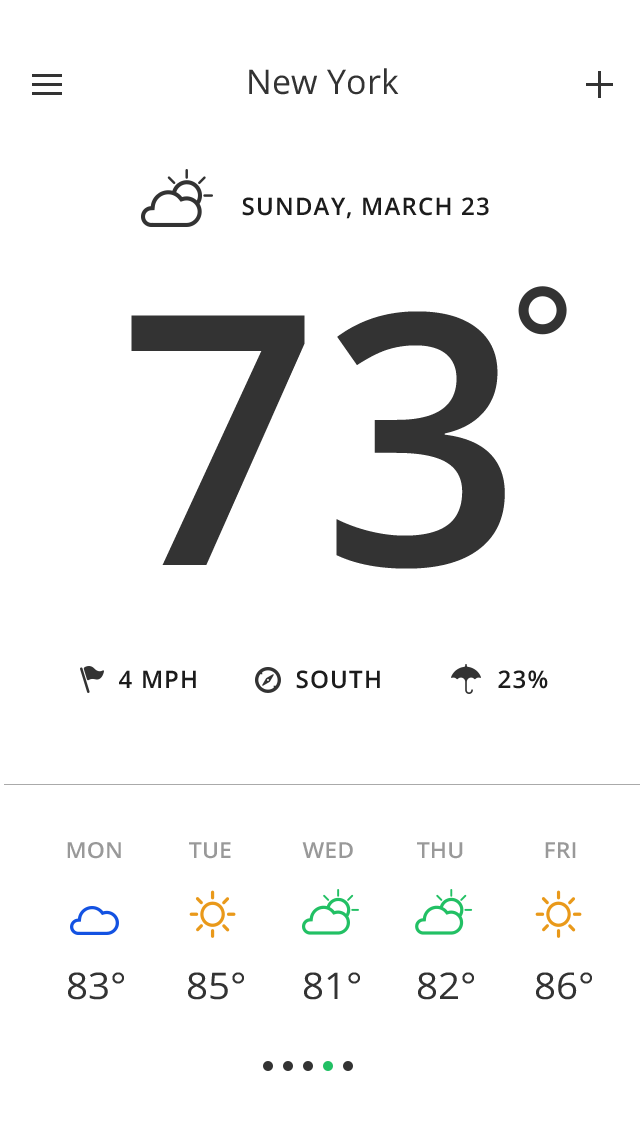The height and width of the screenshot is (1136, 640).
Task: Tap the page indicator dots
Action: coord(308,1066)
